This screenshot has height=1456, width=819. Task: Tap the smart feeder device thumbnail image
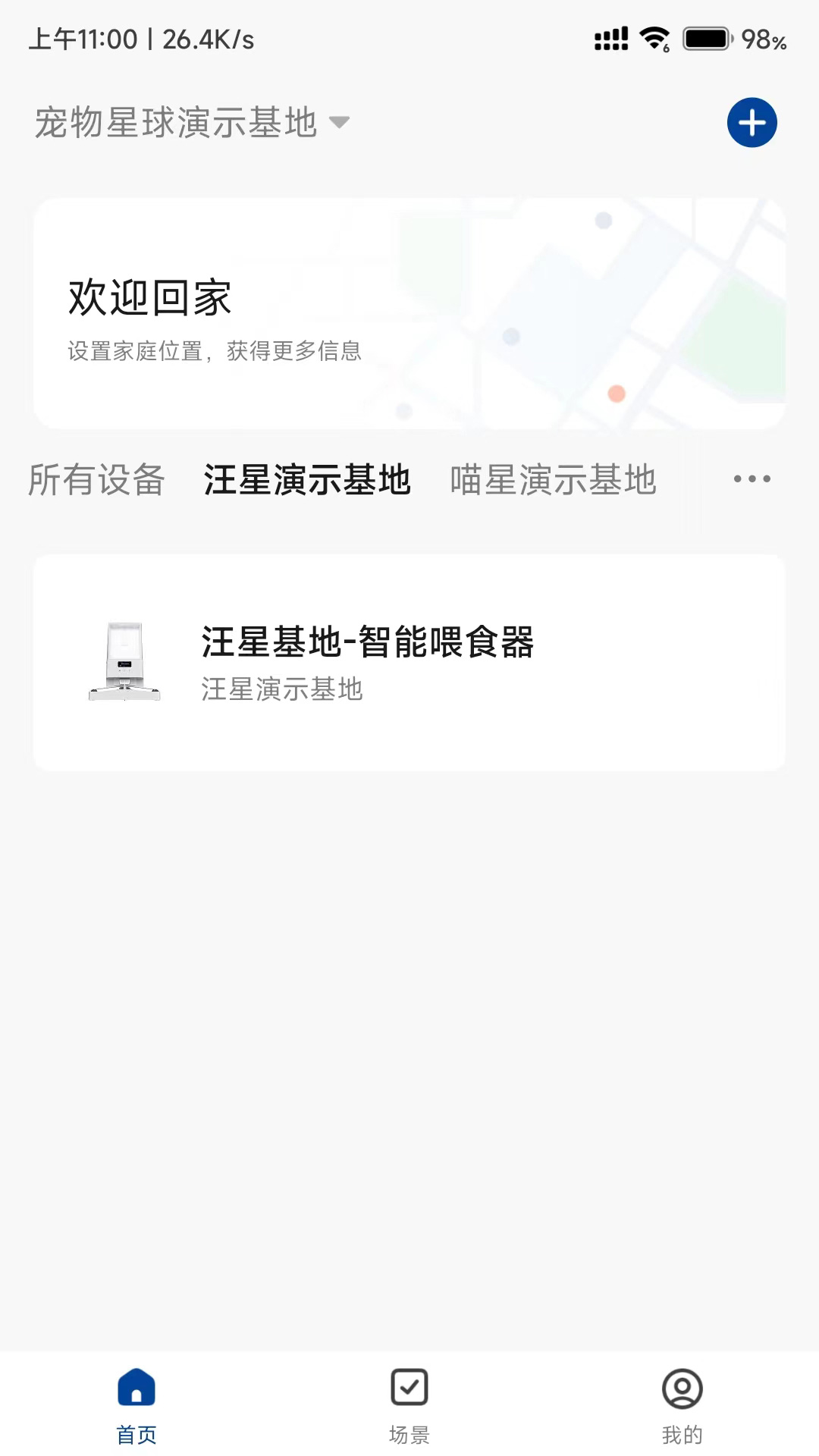[124, 658]
